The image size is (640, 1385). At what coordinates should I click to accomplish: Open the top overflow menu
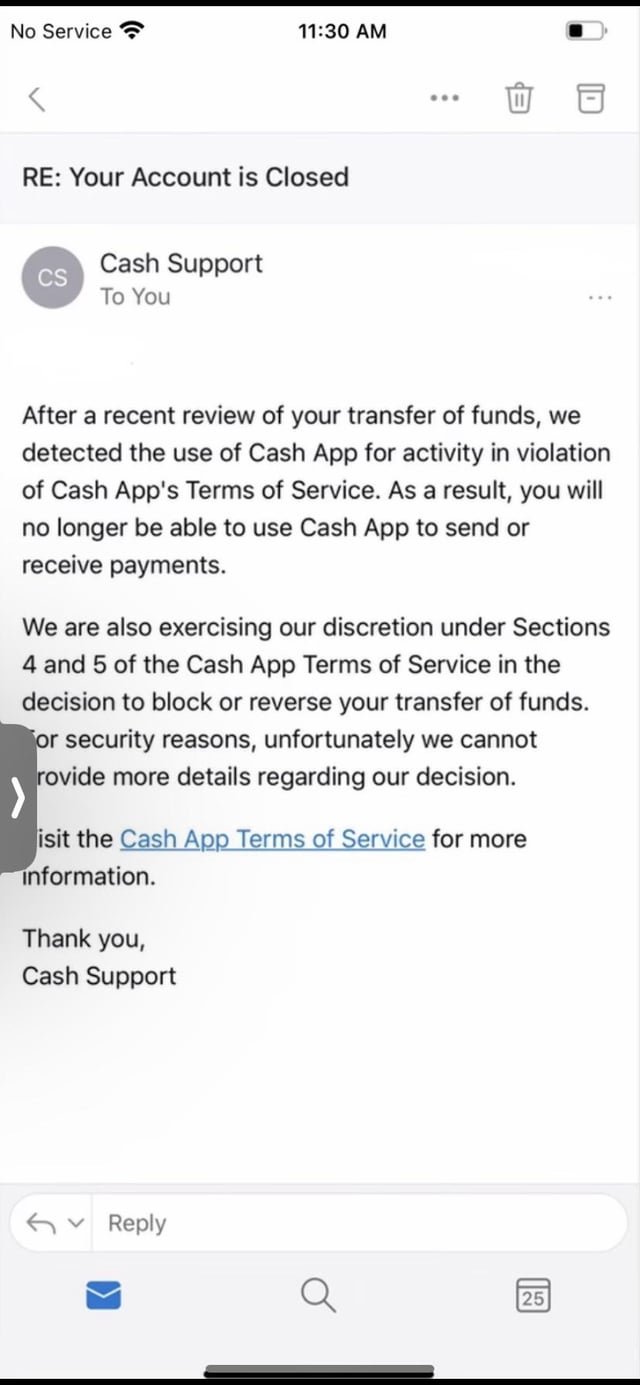[x=444, y=98]
